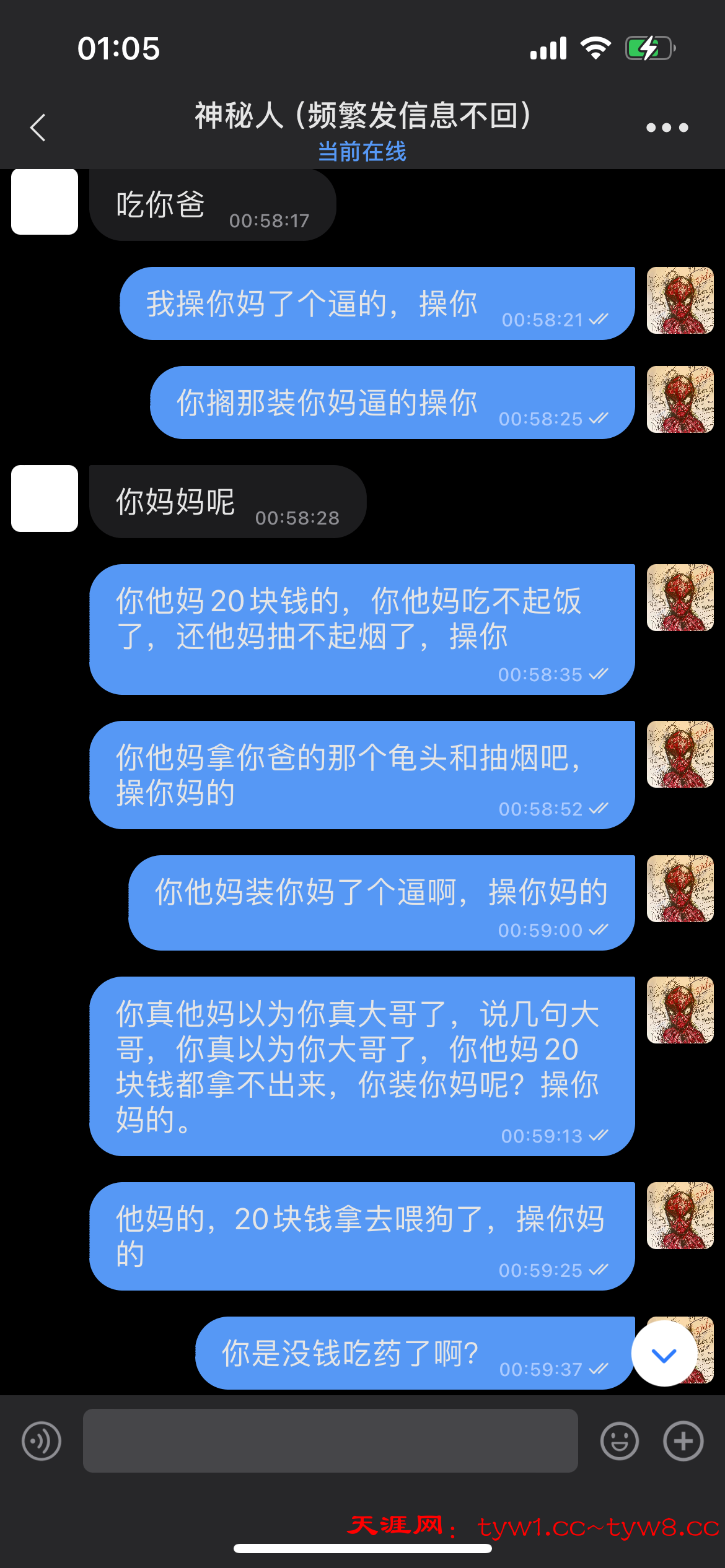Image resolution: width=725 pixels, height=1568 pixels.
Task: Open the plus attachment menu
Action: pos(683,1441)
